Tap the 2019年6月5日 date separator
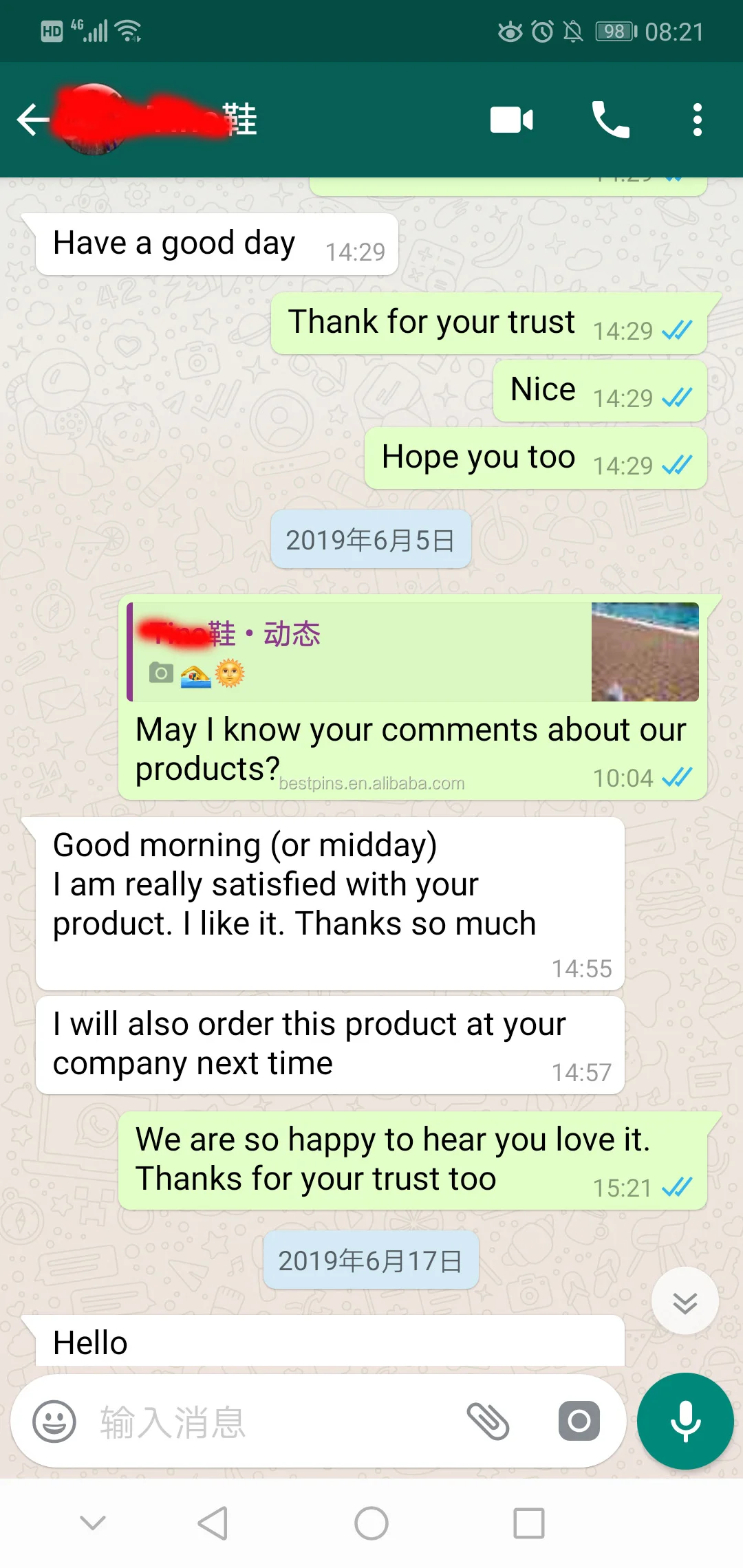Screen dimensions: 743x1568 pos(370,541)
